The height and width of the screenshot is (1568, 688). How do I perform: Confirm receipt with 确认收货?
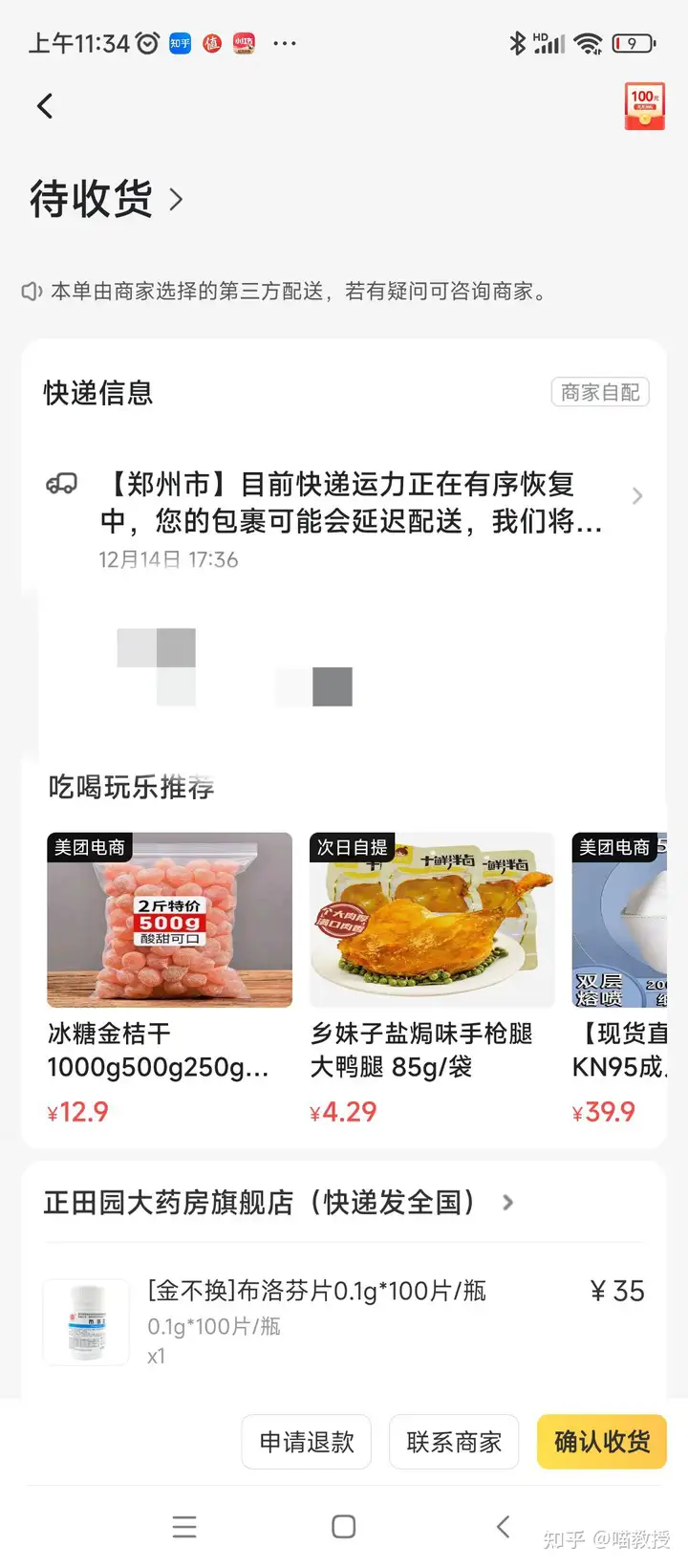pos(602,1442)
